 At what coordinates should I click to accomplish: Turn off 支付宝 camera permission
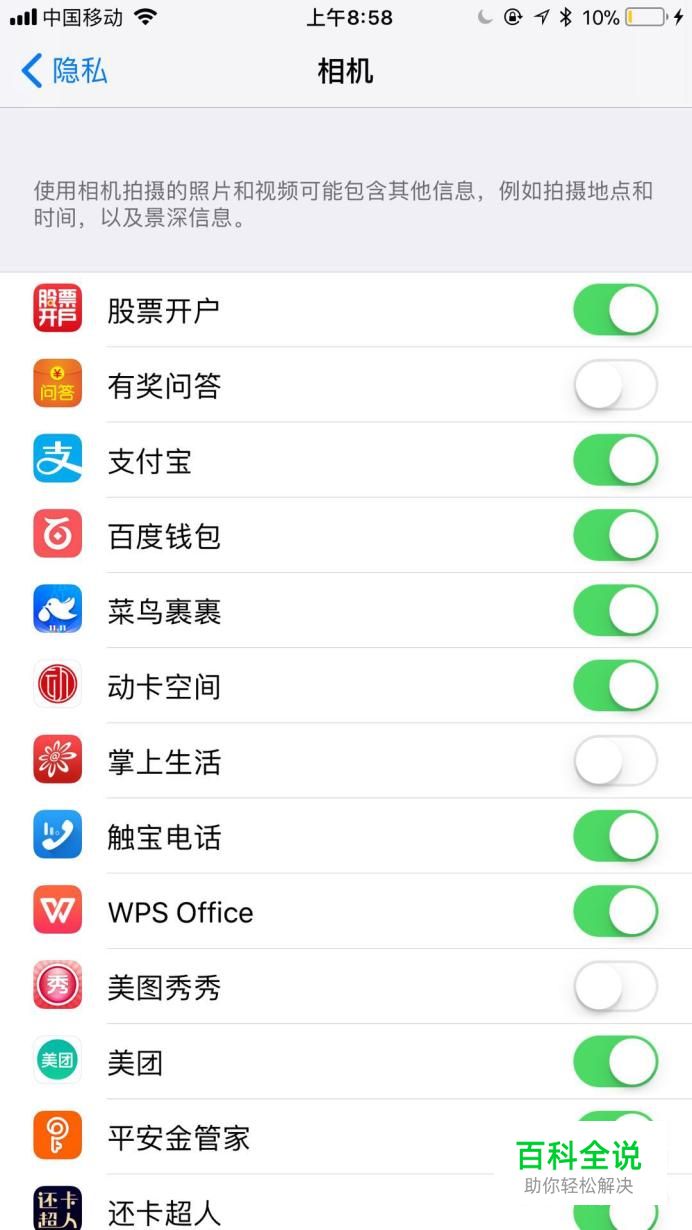616,460
